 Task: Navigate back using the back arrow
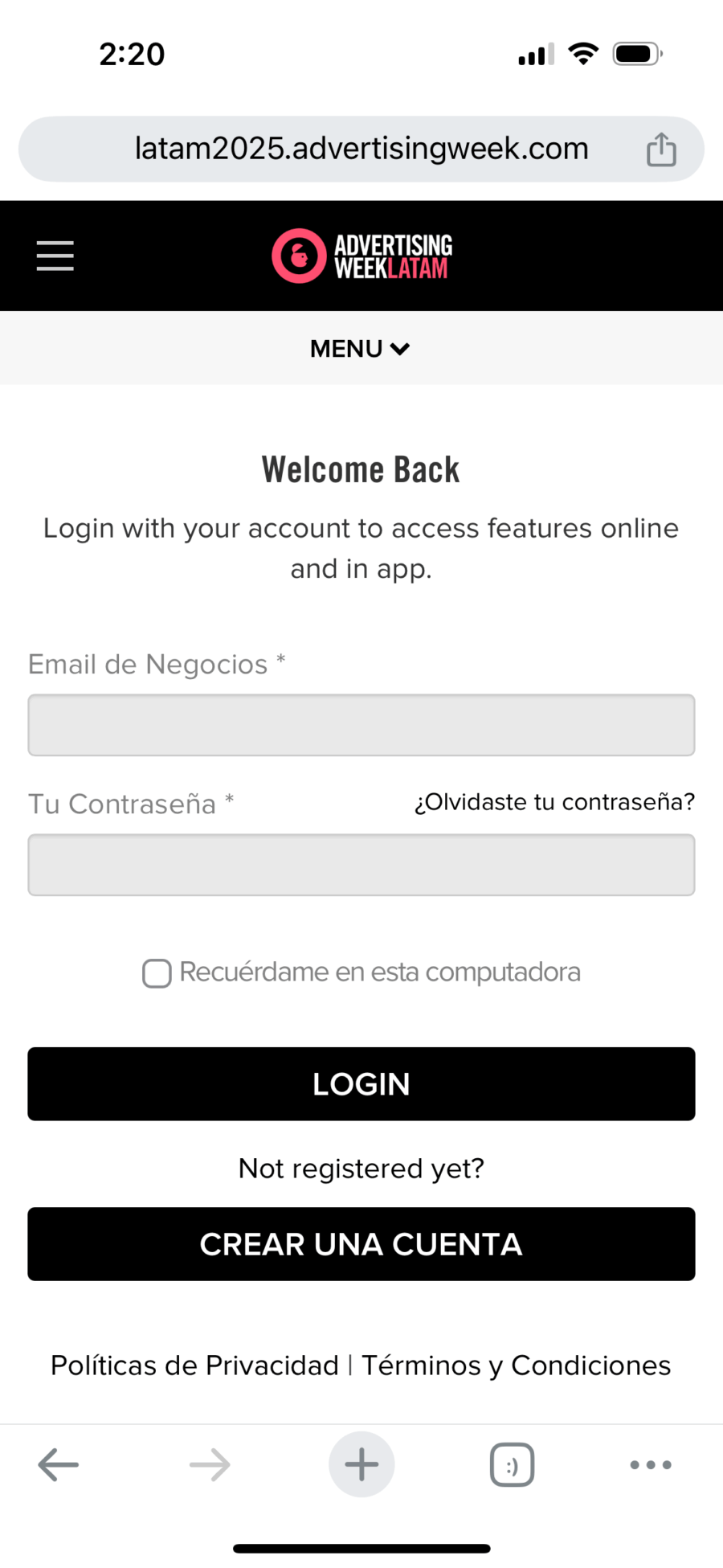click(58, 1464)
